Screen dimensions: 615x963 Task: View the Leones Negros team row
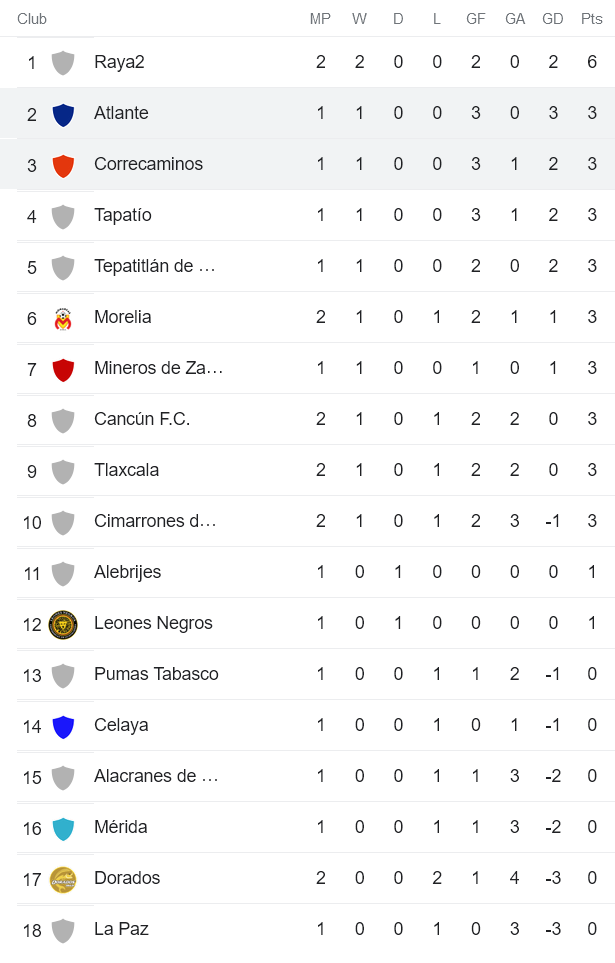153,623
